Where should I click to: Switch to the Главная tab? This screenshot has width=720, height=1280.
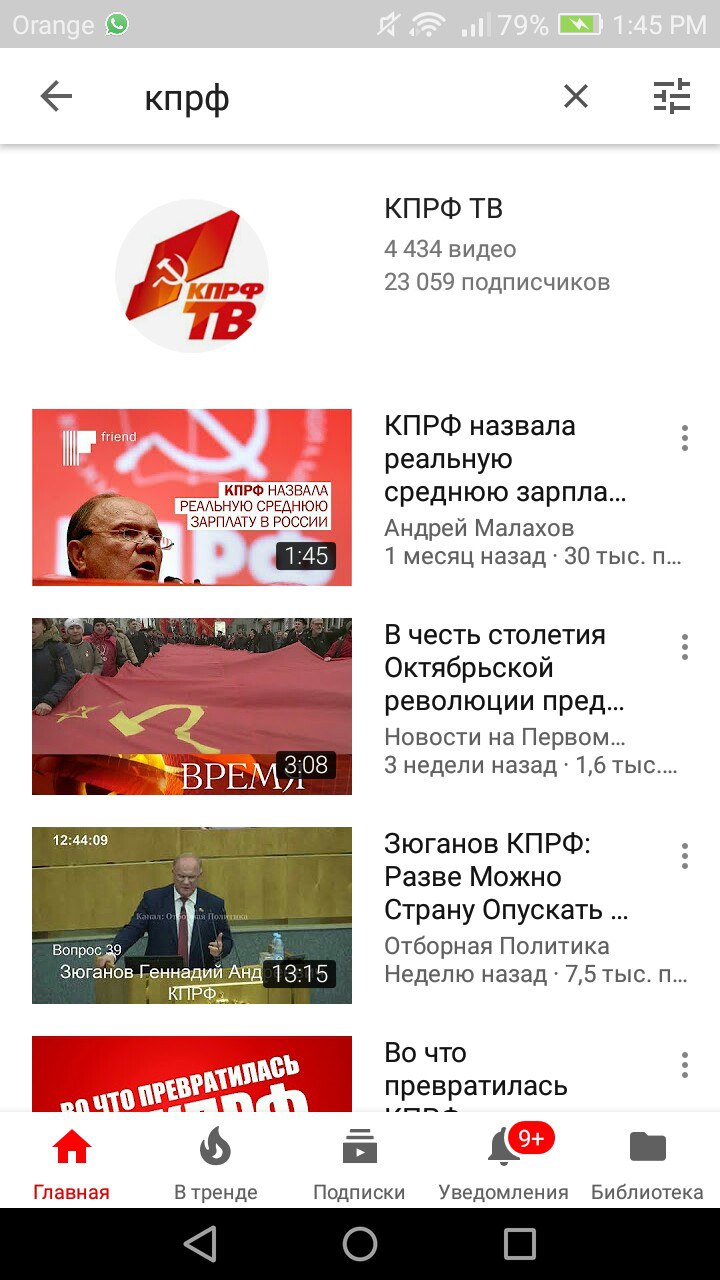71,1163
